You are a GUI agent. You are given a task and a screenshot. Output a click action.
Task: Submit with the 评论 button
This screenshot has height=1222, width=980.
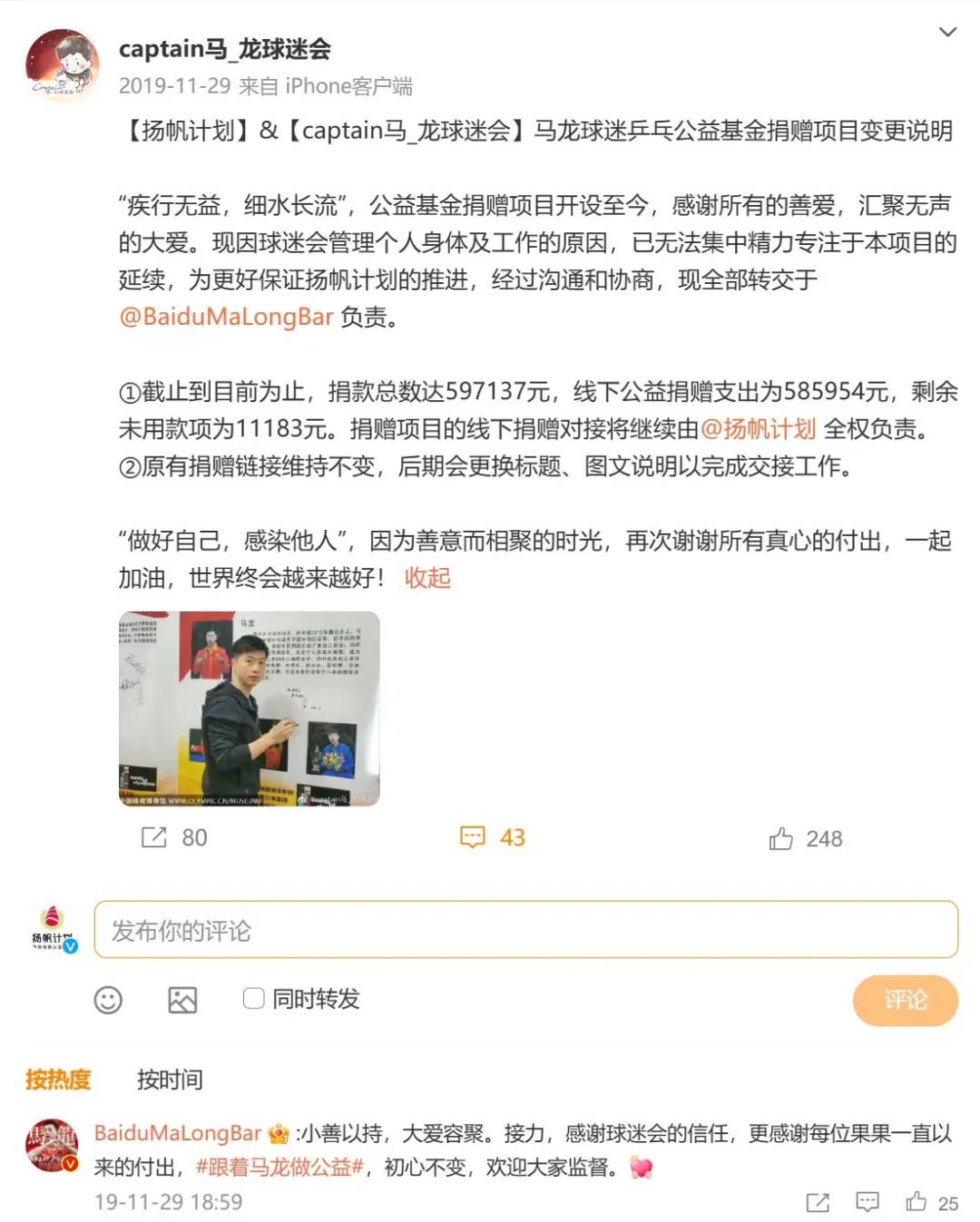click(905, 1000)
